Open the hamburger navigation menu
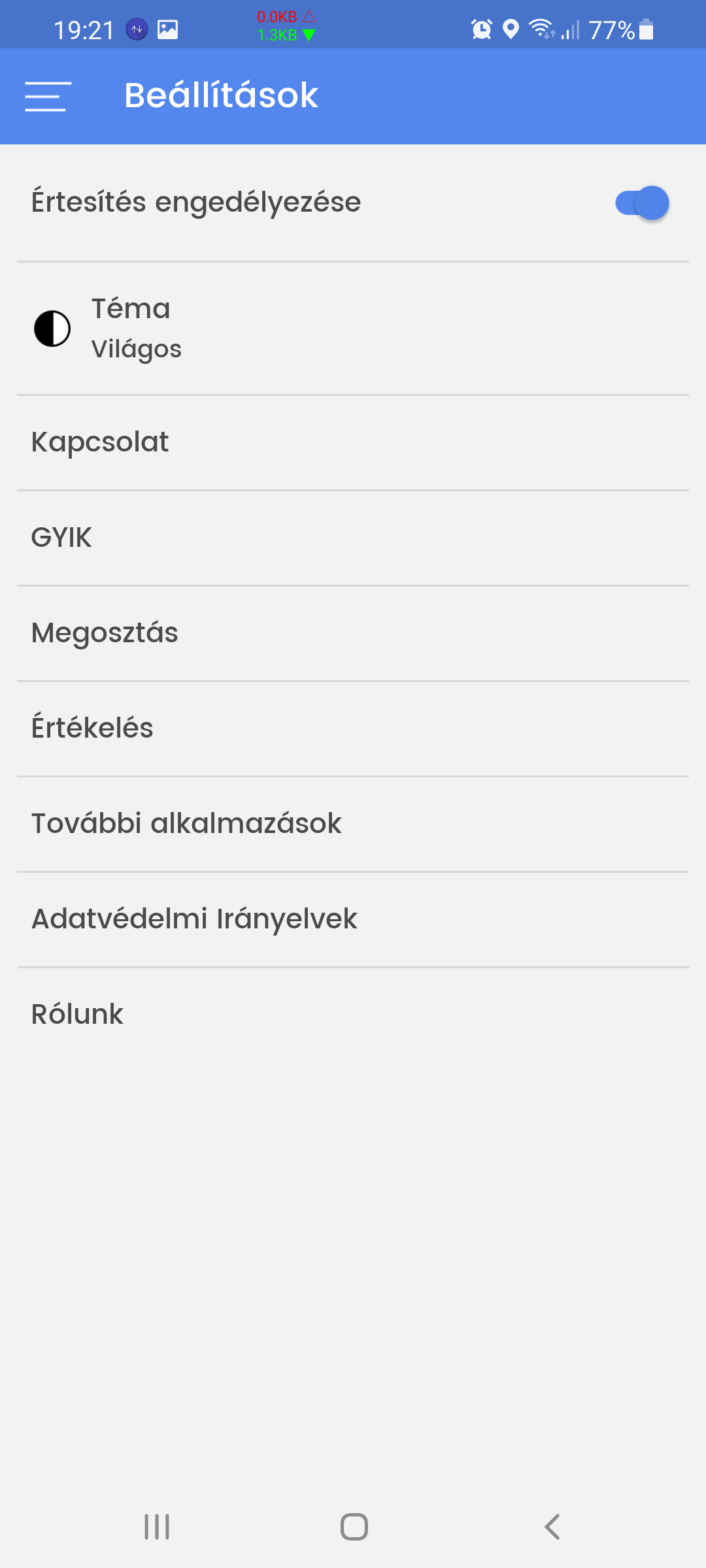Screen dimensions: 706x1568 click(46, 97)
